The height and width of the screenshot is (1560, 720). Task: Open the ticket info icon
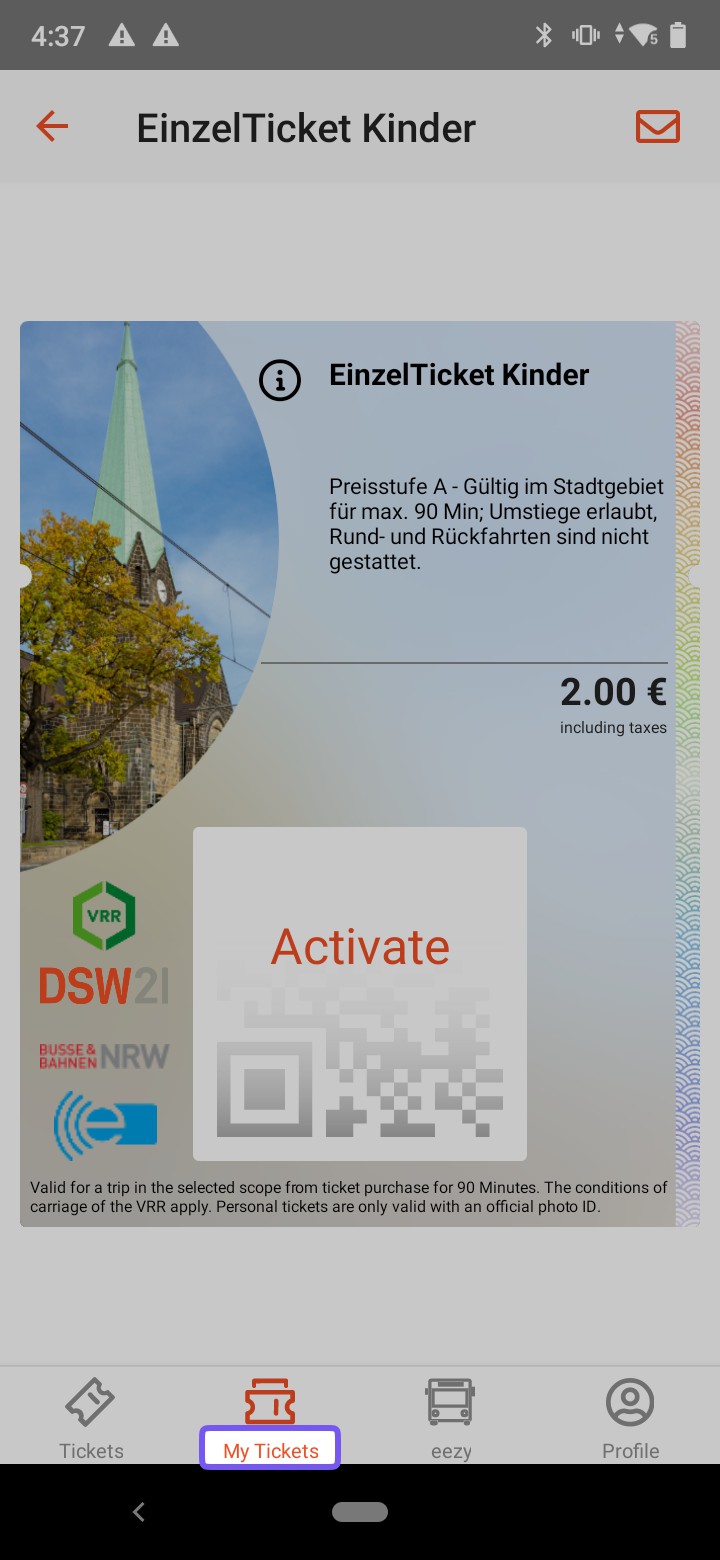(280, 380)
